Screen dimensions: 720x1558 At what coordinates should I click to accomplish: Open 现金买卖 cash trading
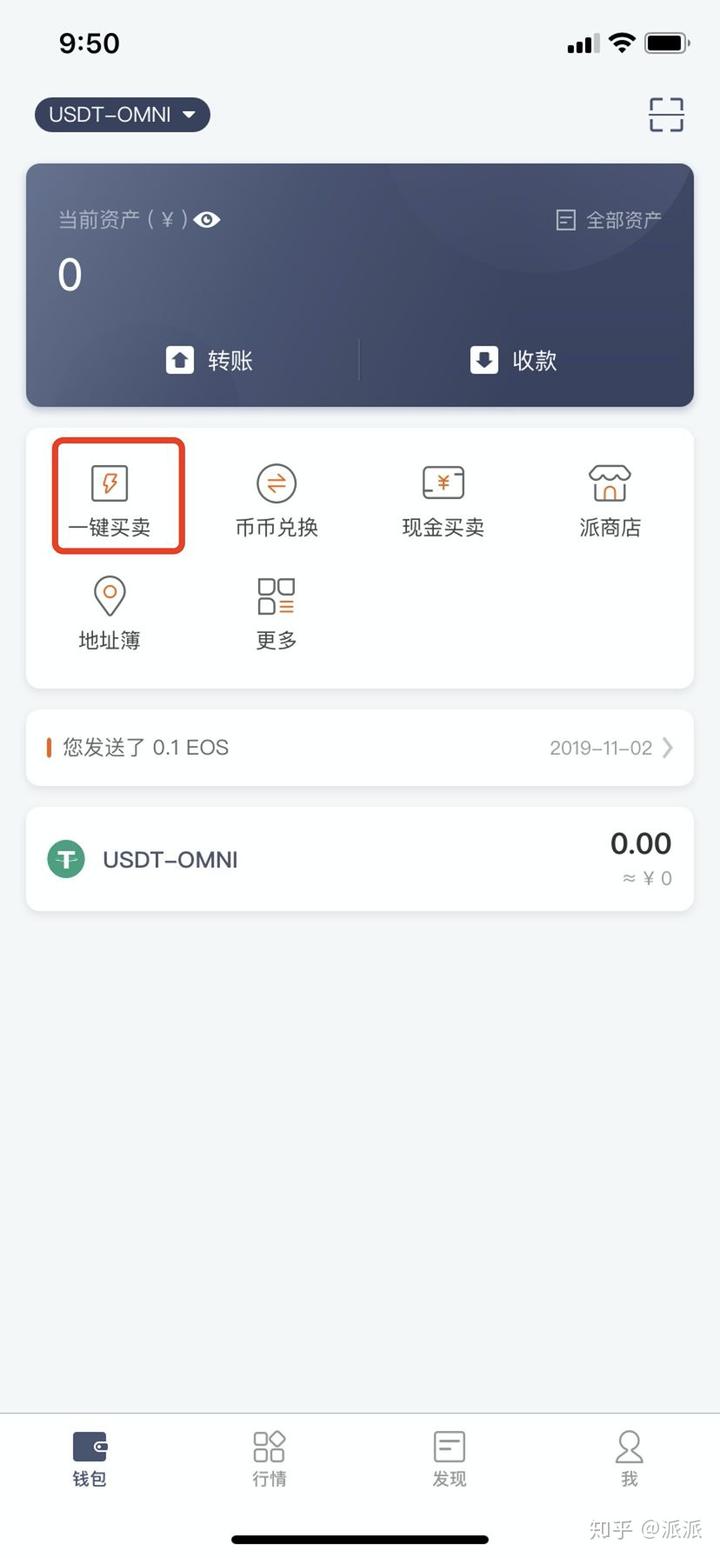tap(442, 495)
